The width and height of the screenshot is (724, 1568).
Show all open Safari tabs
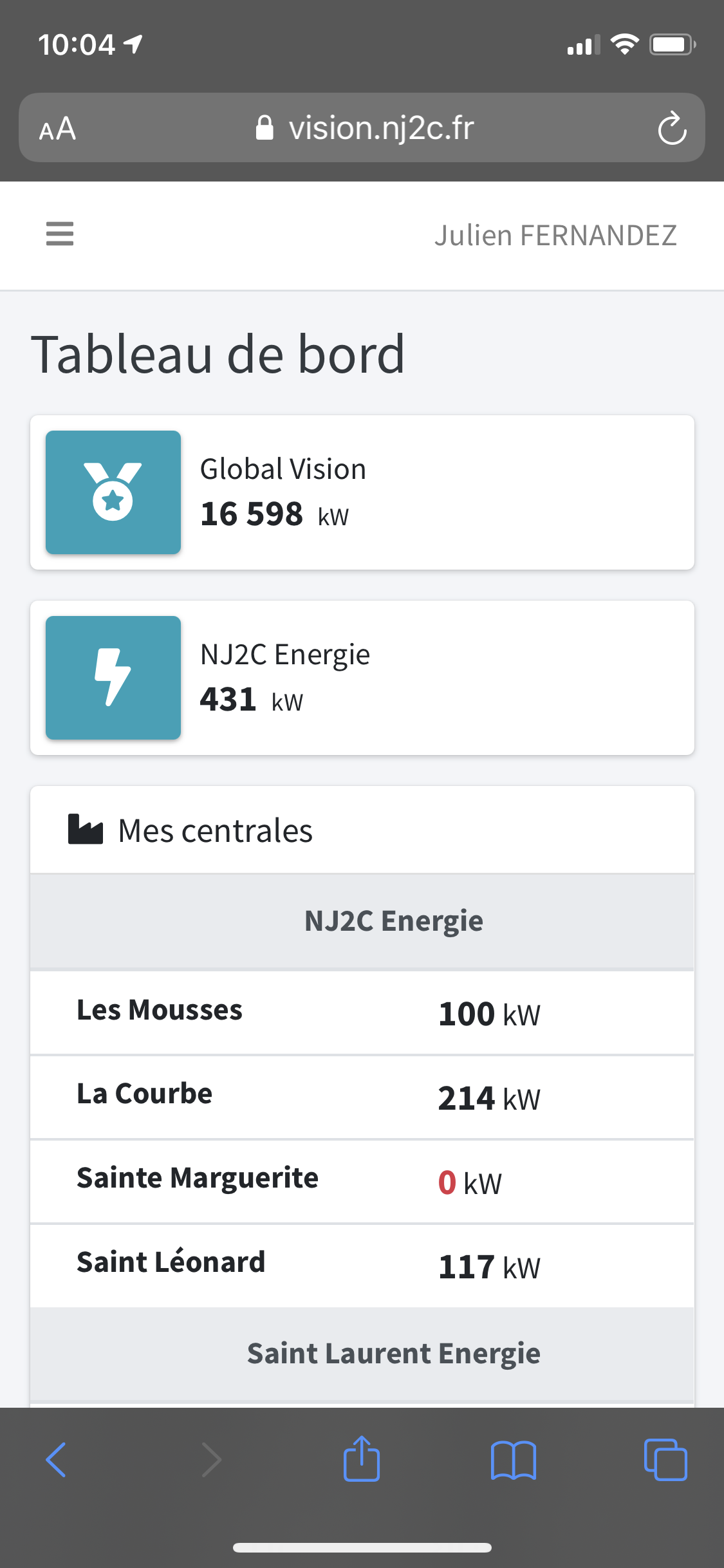point(665,1459)
